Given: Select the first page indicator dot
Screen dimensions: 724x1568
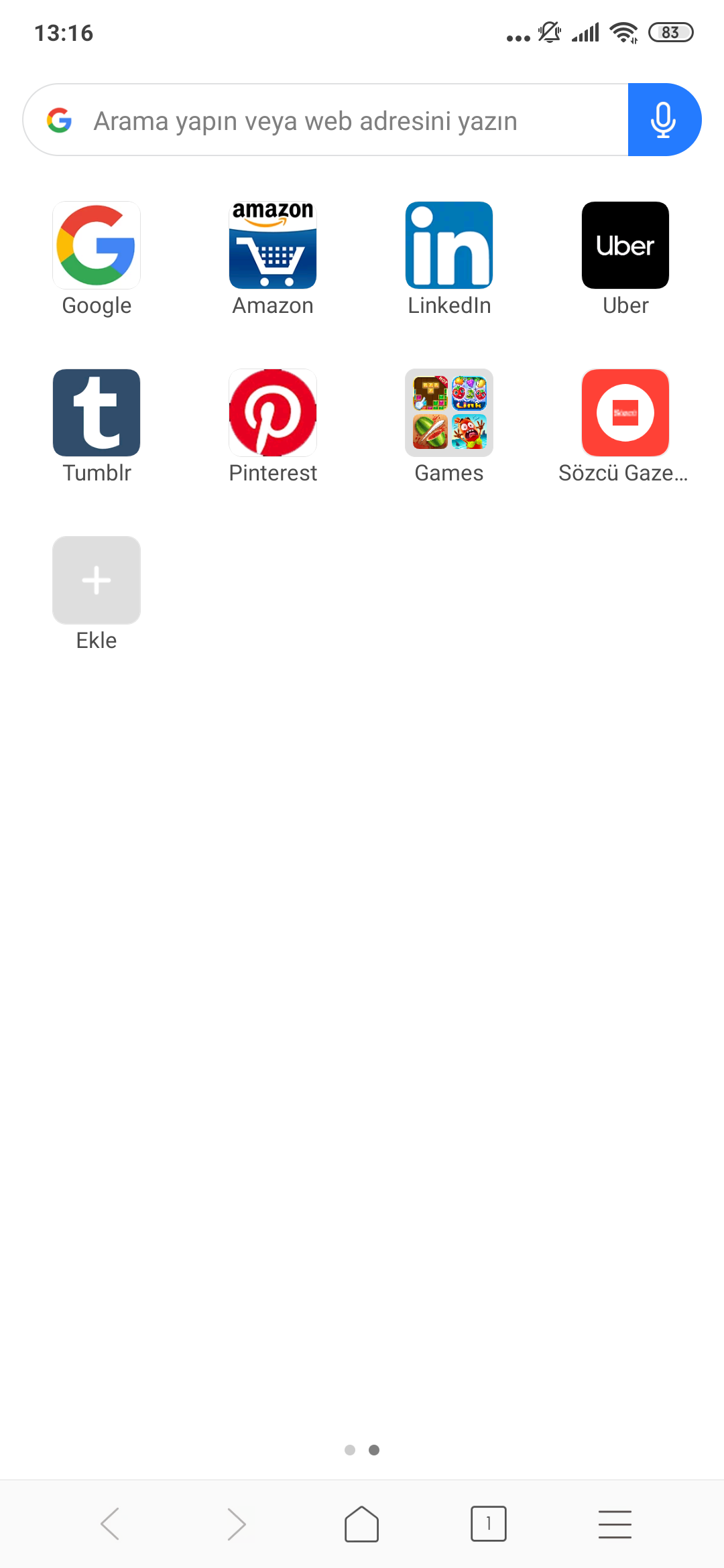Looking at the screenshot, I should (350, 1450).
